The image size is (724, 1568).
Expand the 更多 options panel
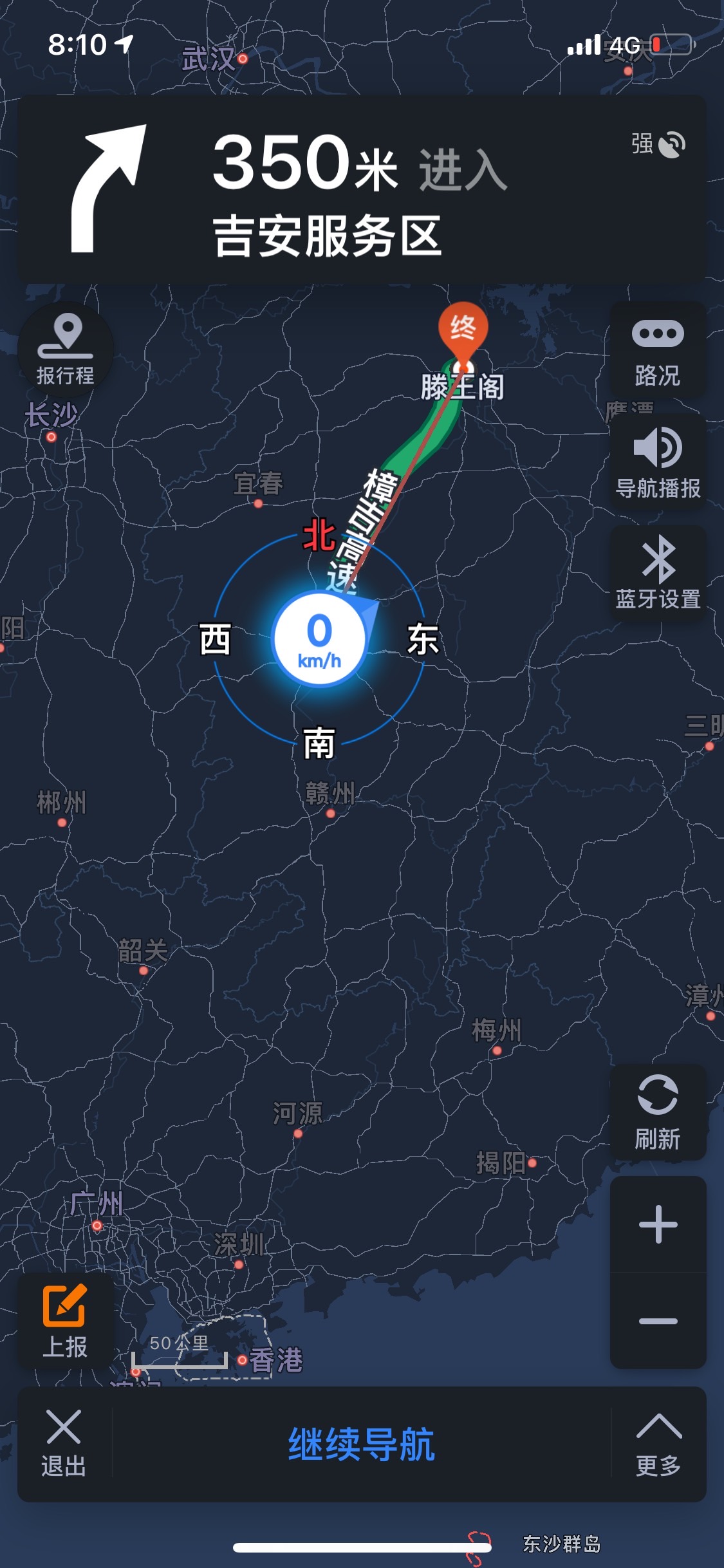click(x=658, y=1443)
